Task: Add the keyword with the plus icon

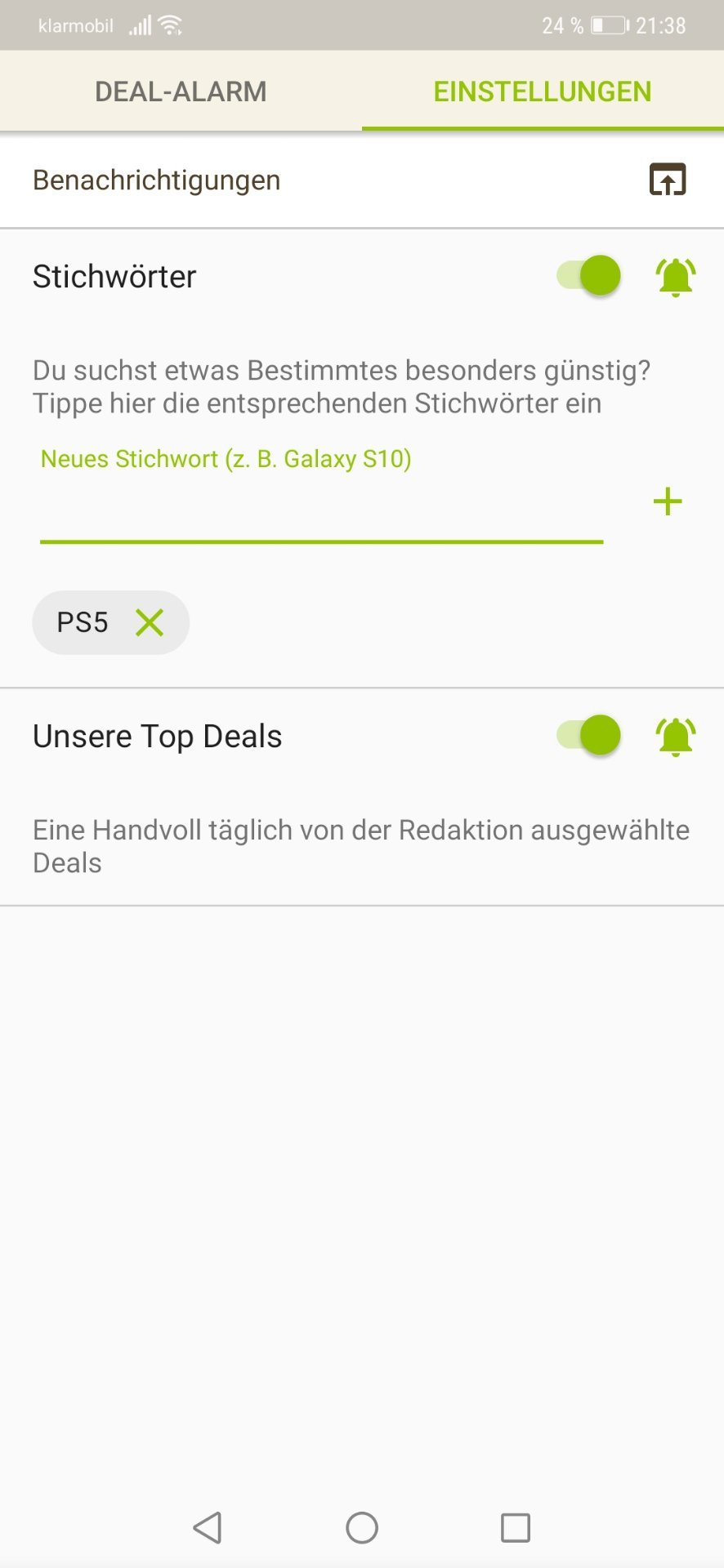Action: coord(667,501)
